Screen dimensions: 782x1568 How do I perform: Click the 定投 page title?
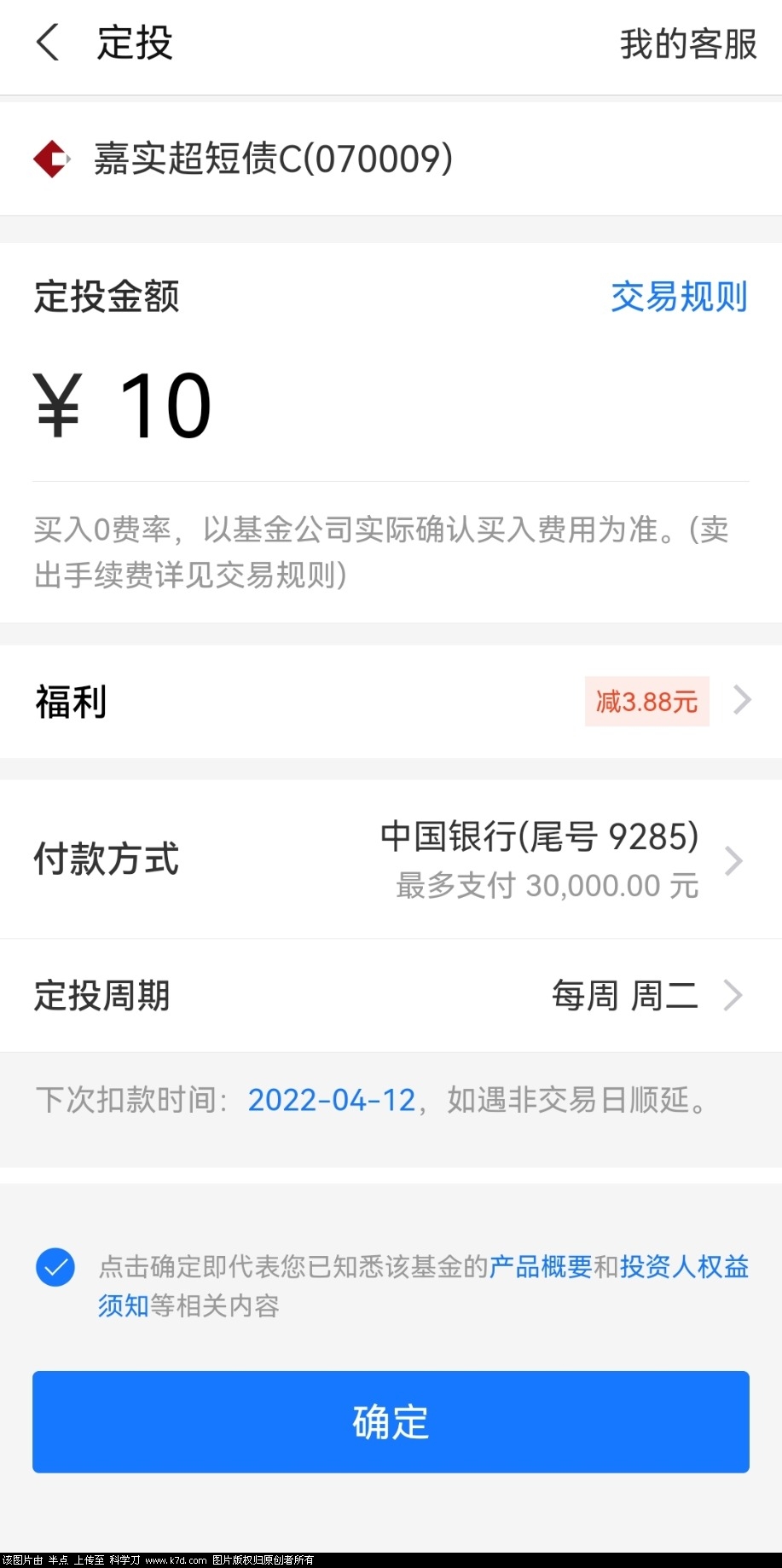[135, 43]
